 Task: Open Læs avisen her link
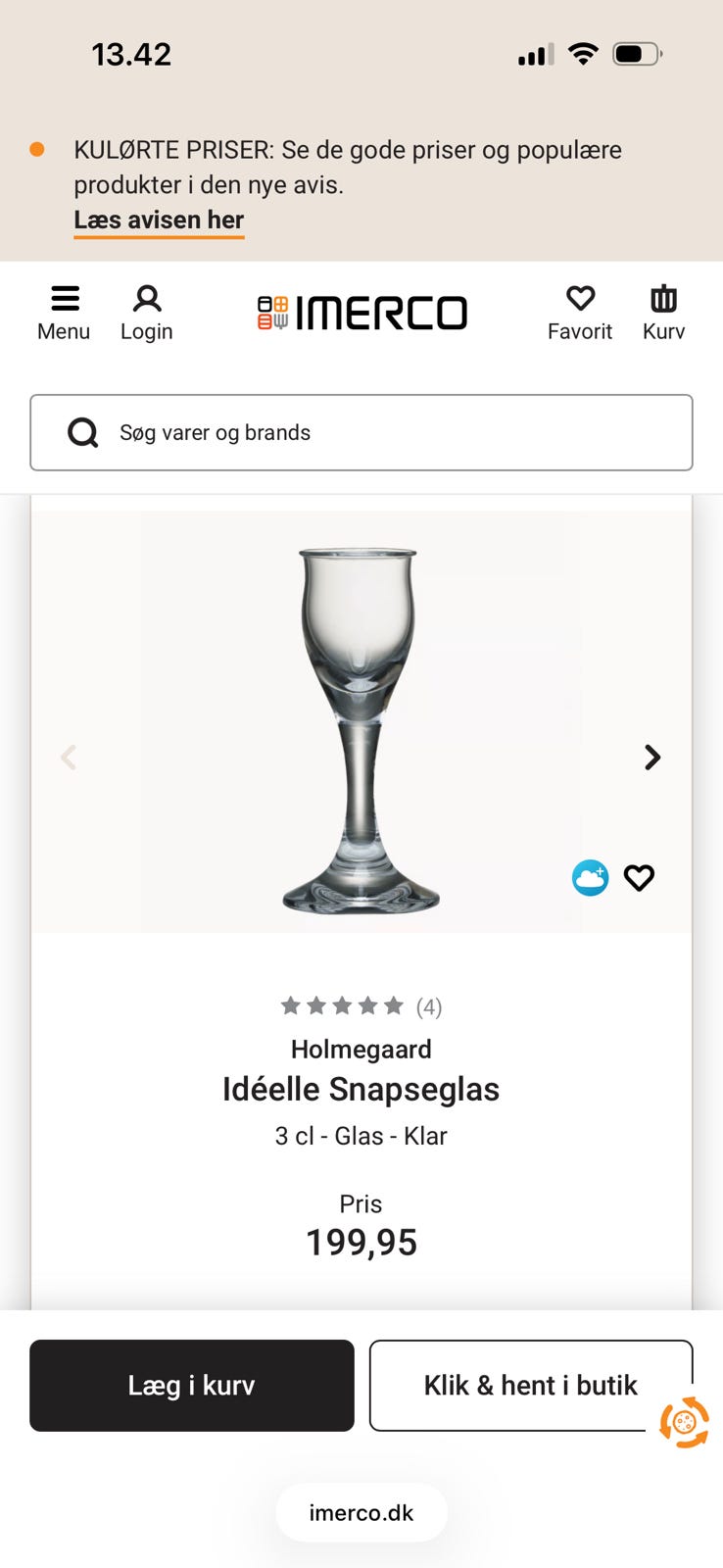[158, 219]
